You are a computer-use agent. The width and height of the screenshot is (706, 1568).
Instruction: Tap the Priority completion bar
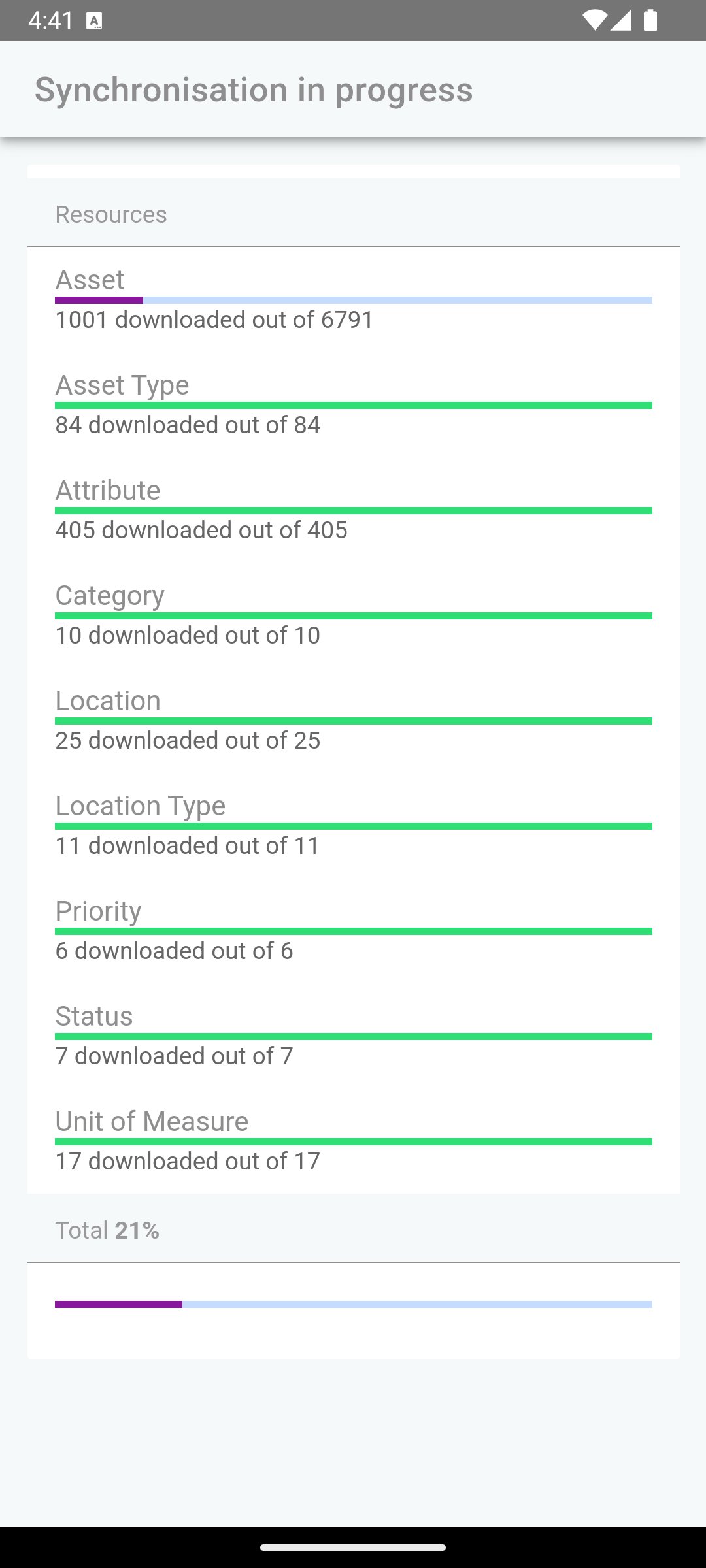353,930
